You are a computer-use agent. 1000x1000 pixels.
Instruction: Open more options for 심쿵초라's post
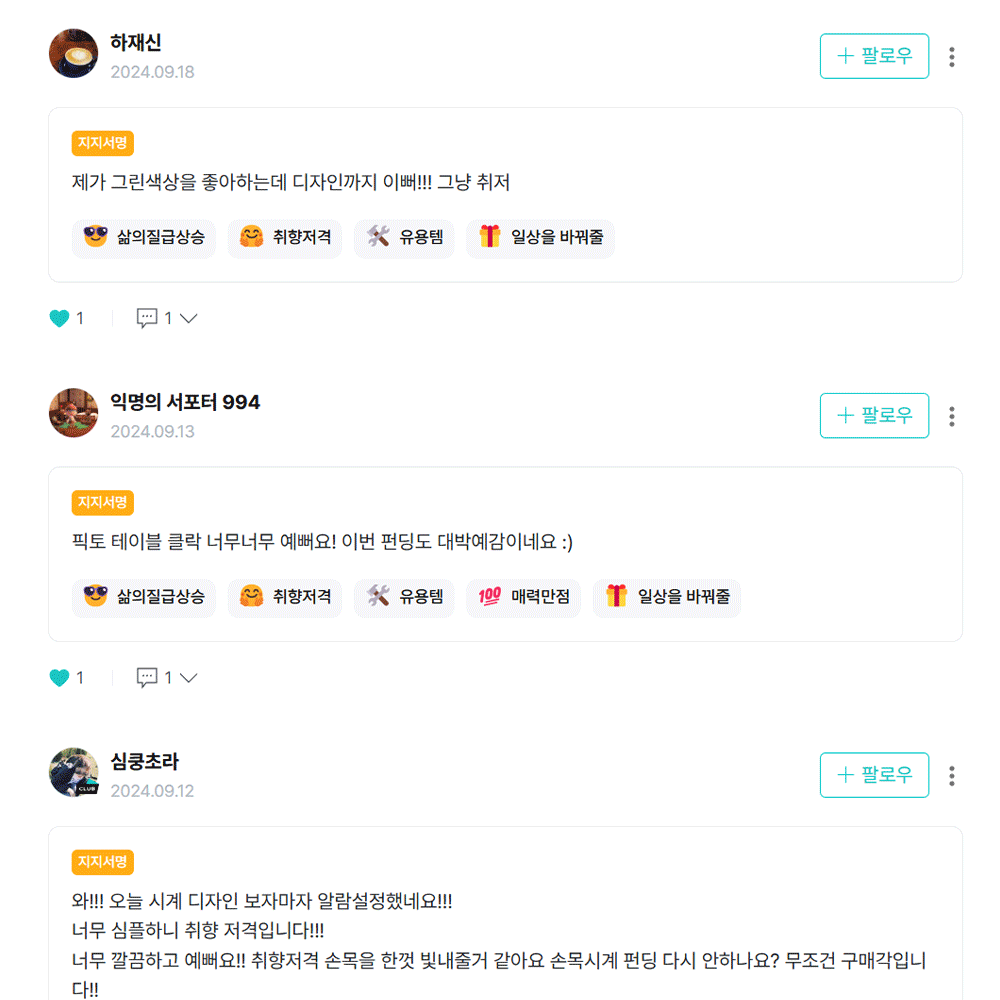coord(952,776)
